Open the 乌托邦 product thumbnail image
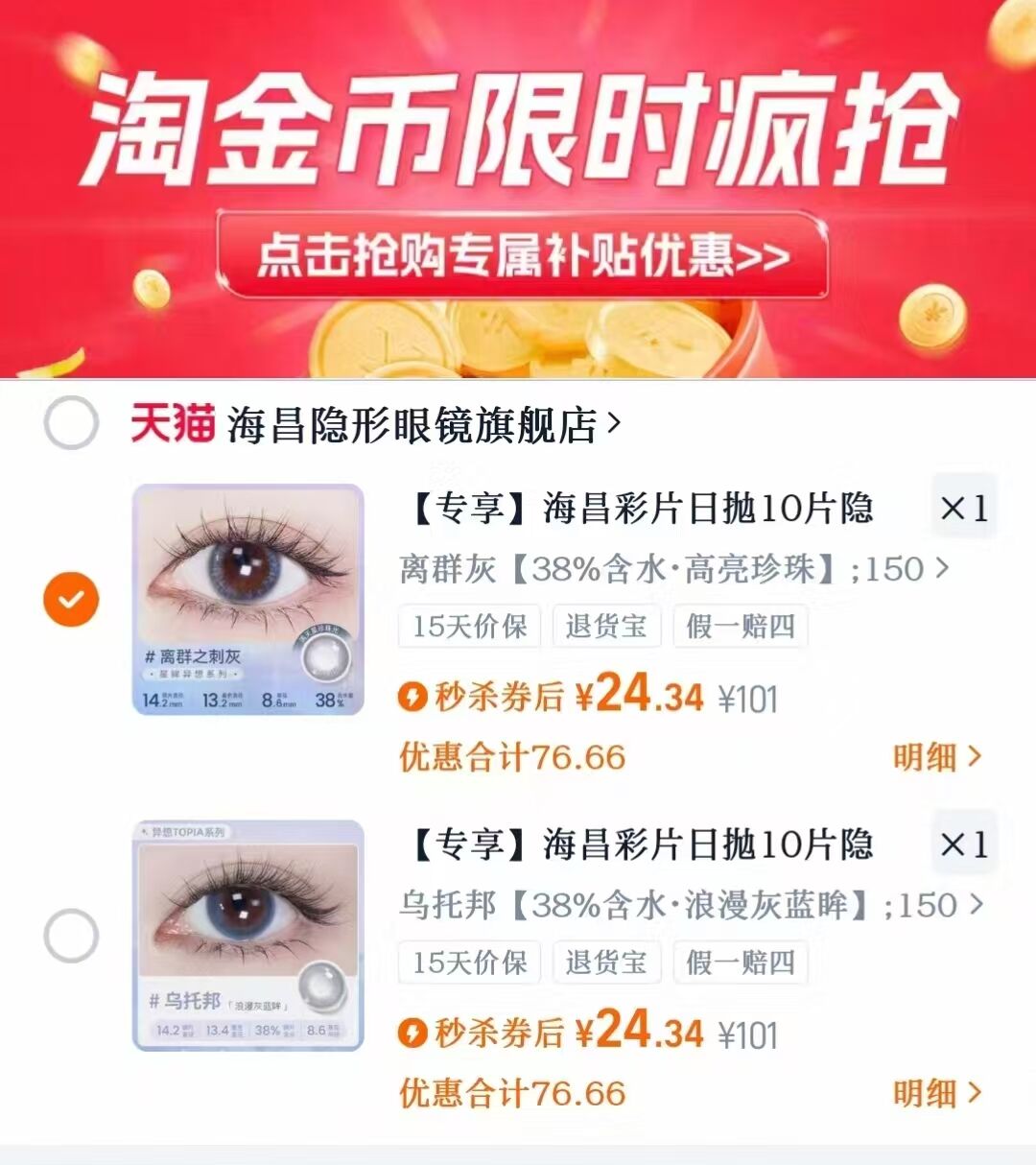Viewport: 1036px width, 1165px height. pos(249,936)
